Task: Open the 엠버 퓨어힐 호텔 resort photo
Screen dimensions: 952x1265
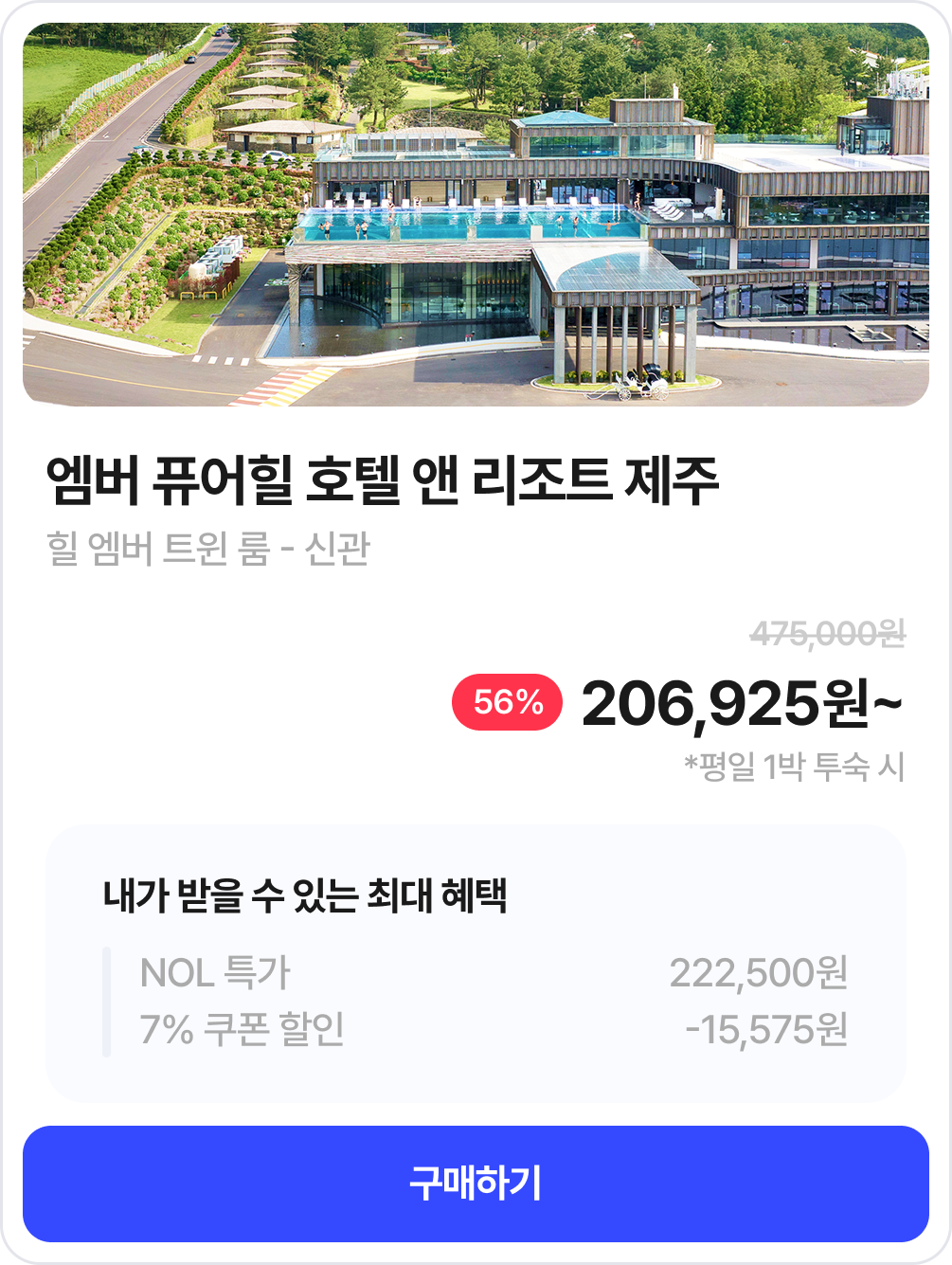Action: click(x=476, y=215)
